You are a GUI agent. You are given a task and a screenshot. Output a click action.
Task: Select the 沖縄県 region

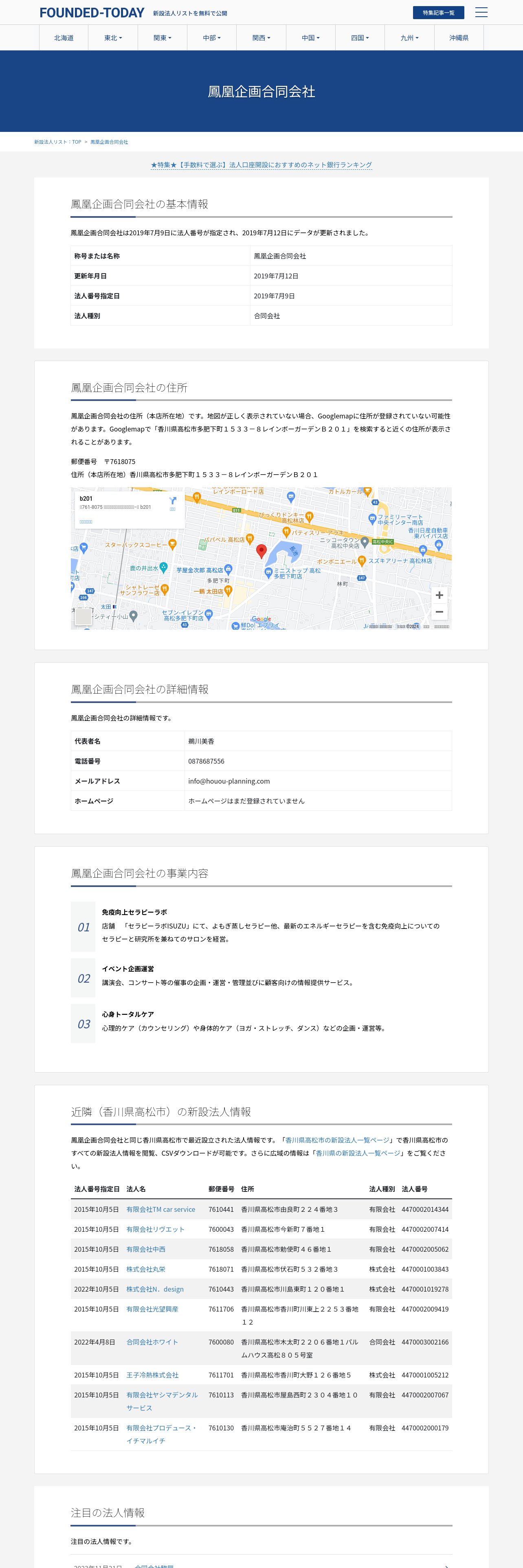(x=459, y=38)
